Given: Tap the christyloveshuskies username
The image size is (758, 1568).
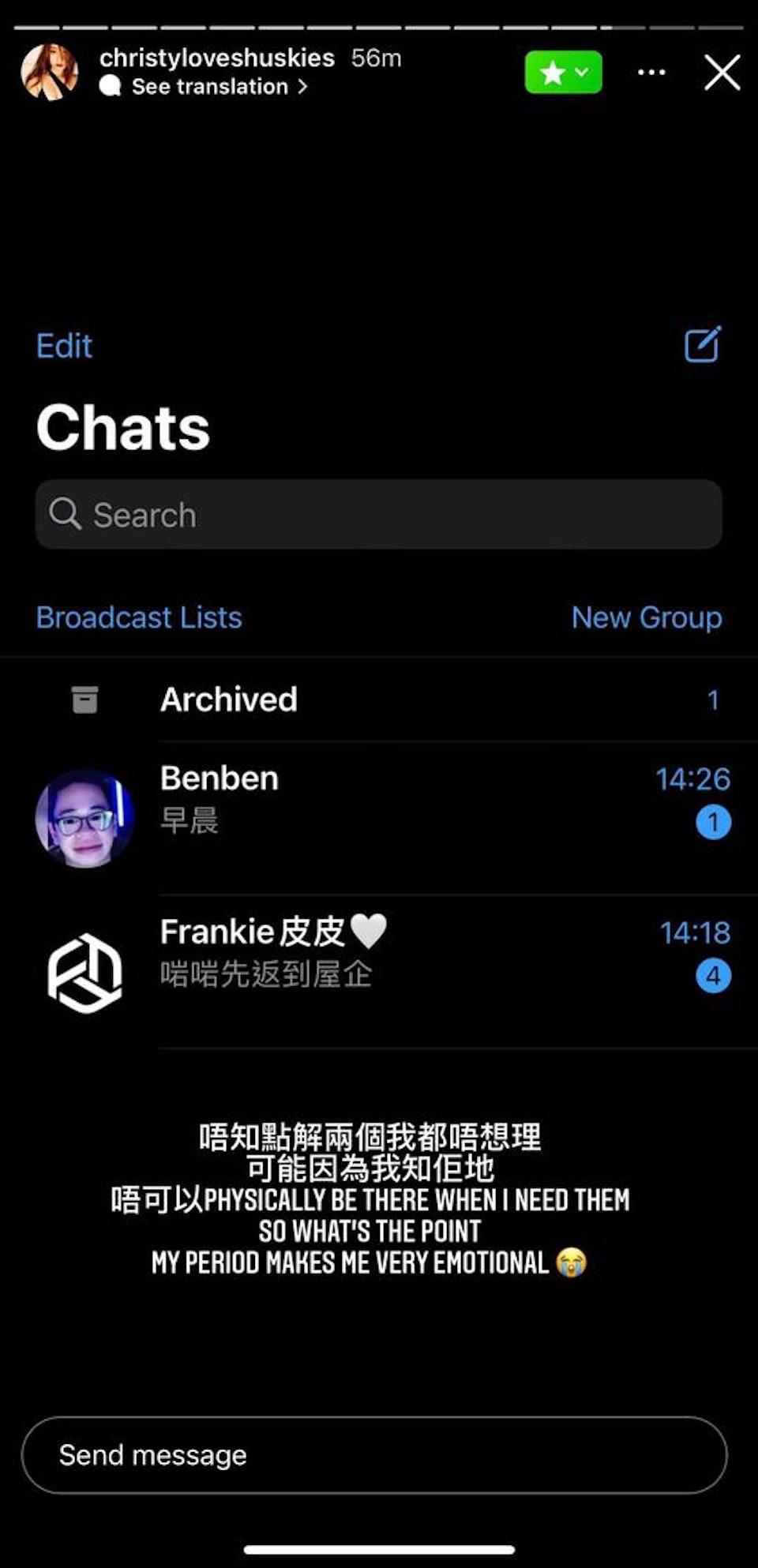Looking at the screenshot, I should click(216, 58).
